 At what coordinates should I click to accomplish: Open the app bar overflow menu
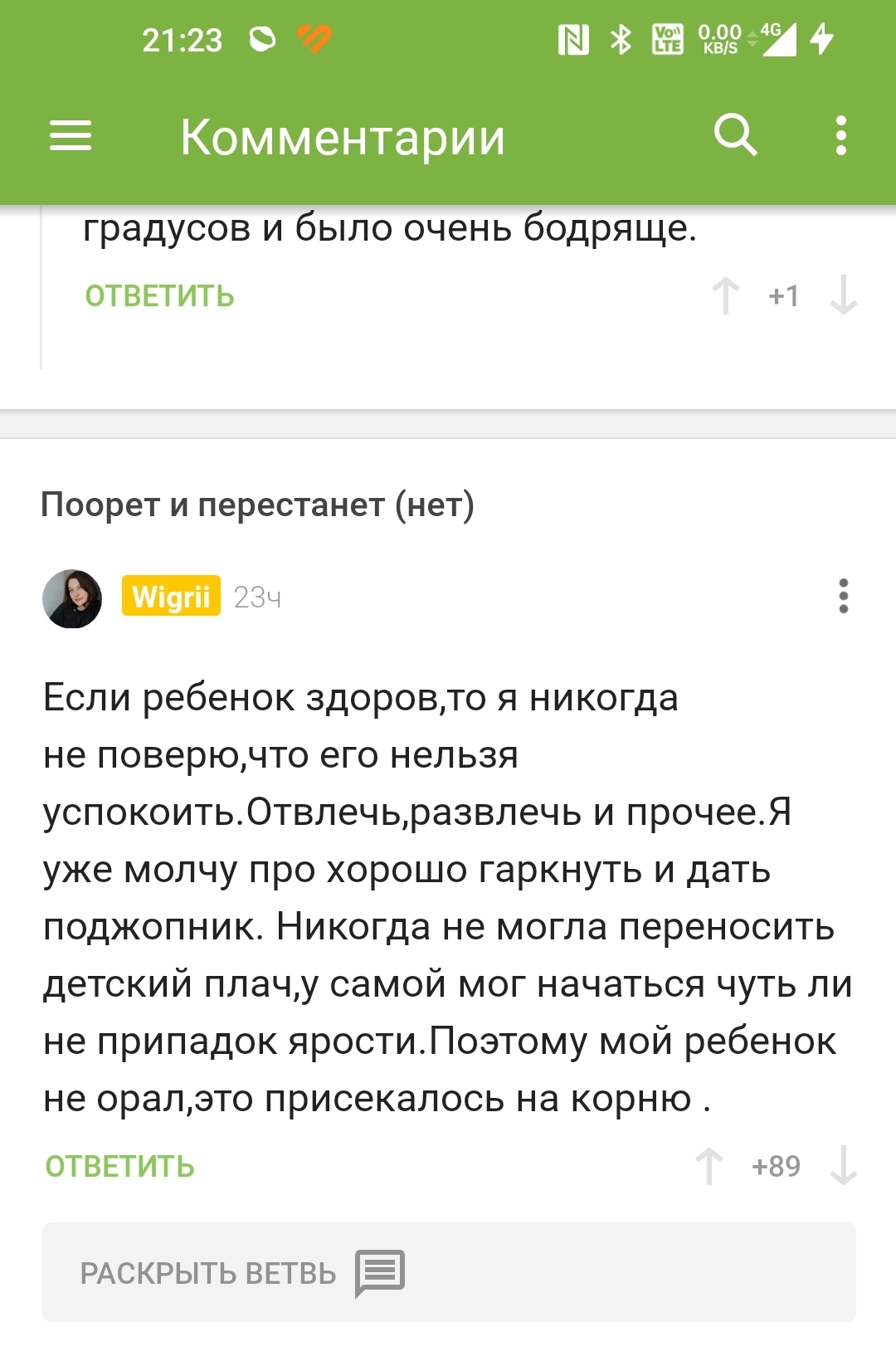click(x=841, y=135)
